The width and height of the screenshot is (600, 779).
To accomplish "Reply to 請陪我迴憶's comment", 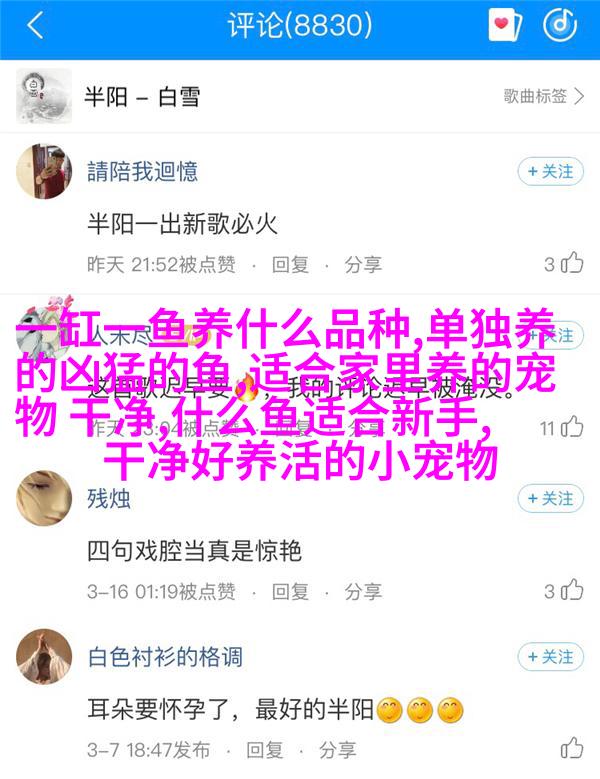I will pos(292,265).
